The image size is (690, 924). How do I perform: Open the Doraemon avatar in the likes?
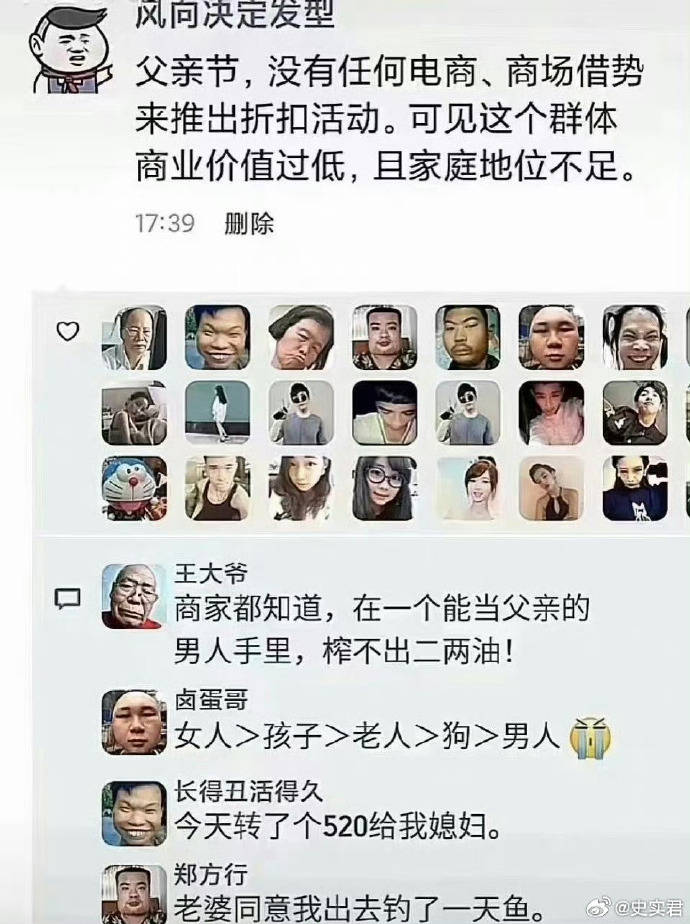pyautogui.click(x=134, y=488)
